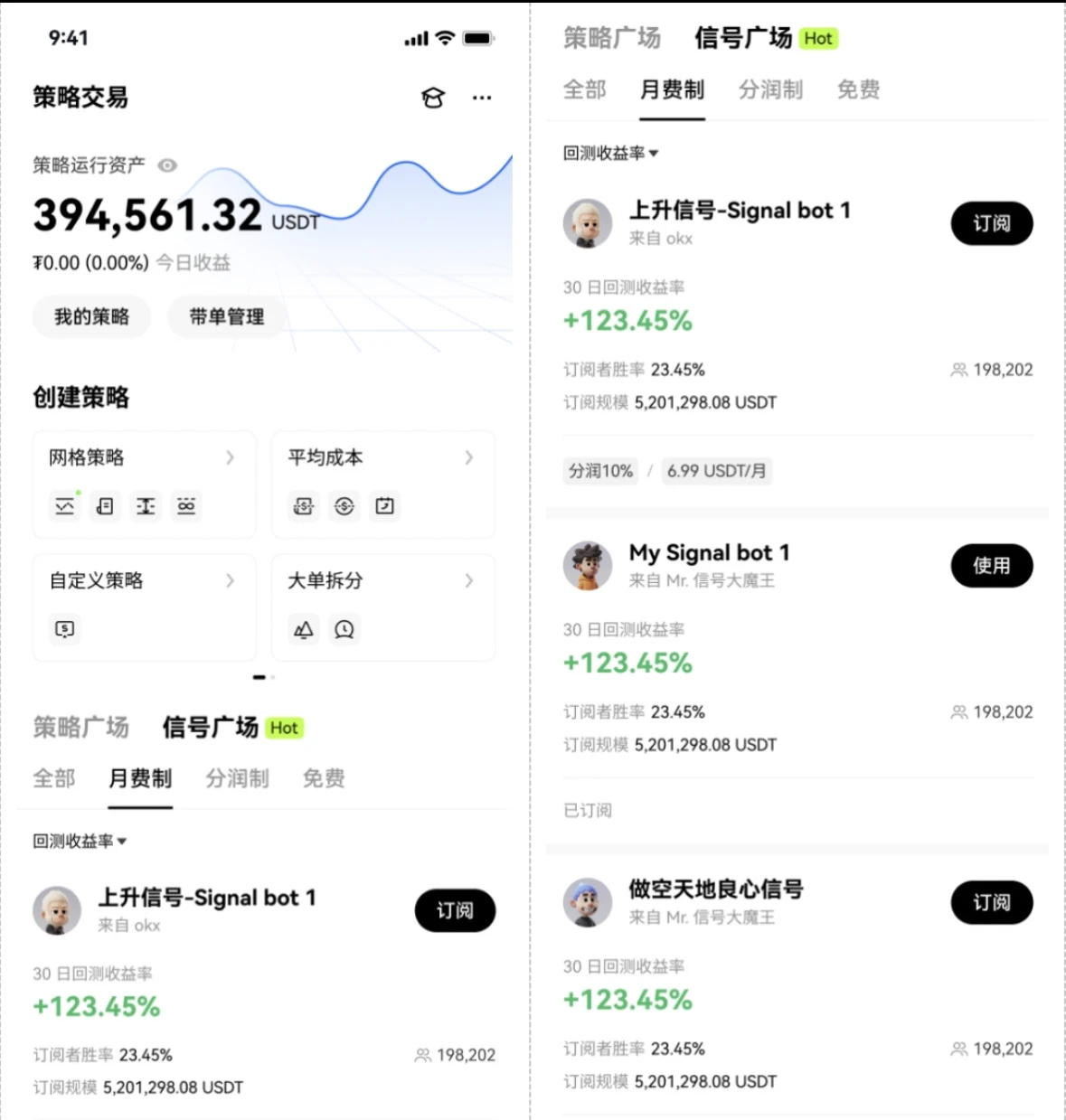Switch to the 分润制 tab

click(770, 89)
